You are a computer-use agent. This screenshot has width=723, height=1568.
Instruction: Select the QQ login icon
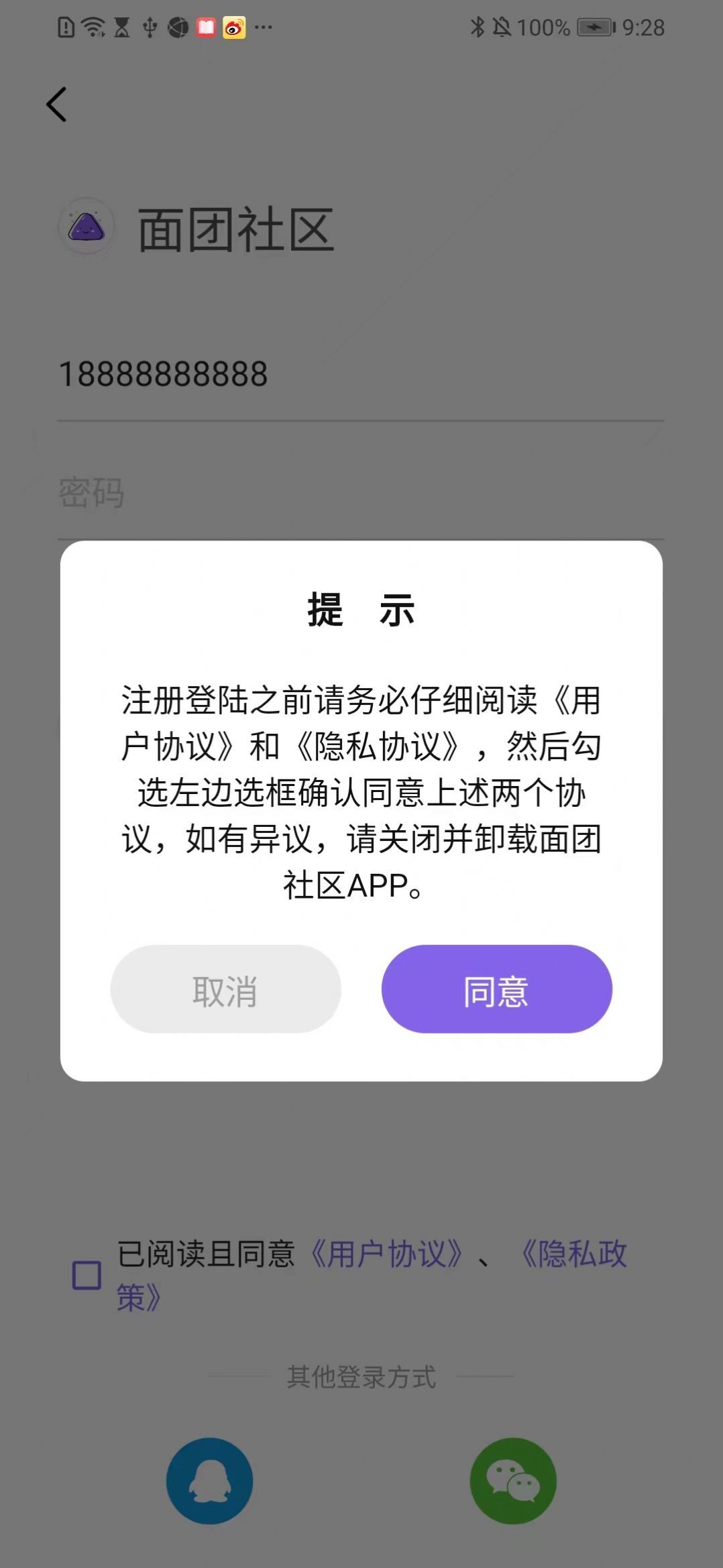click(209, 1481)
